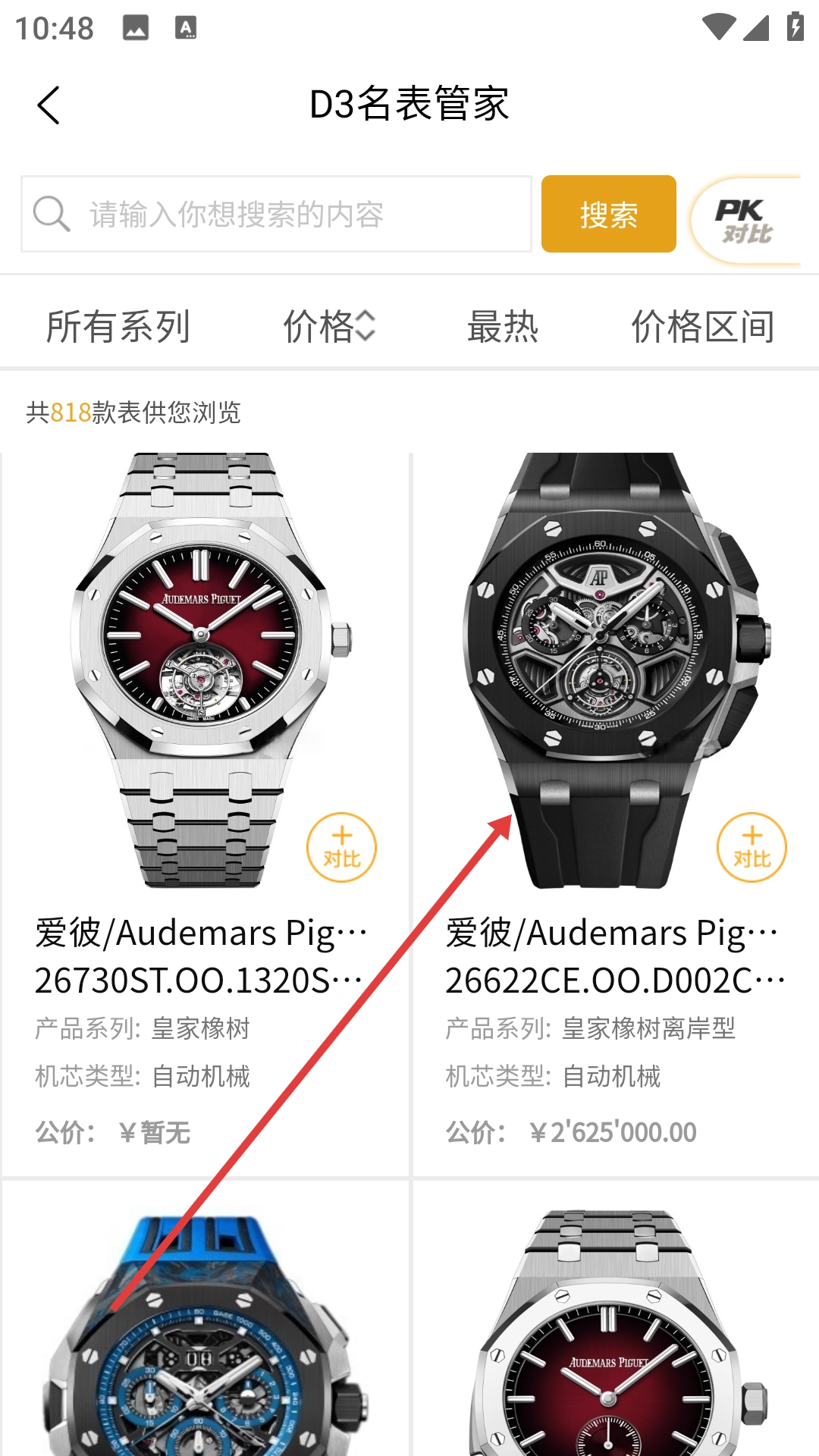Add 26622CE watch to 对比
The height and width of the screenshot is (1456, 819).
coord(752,847)
